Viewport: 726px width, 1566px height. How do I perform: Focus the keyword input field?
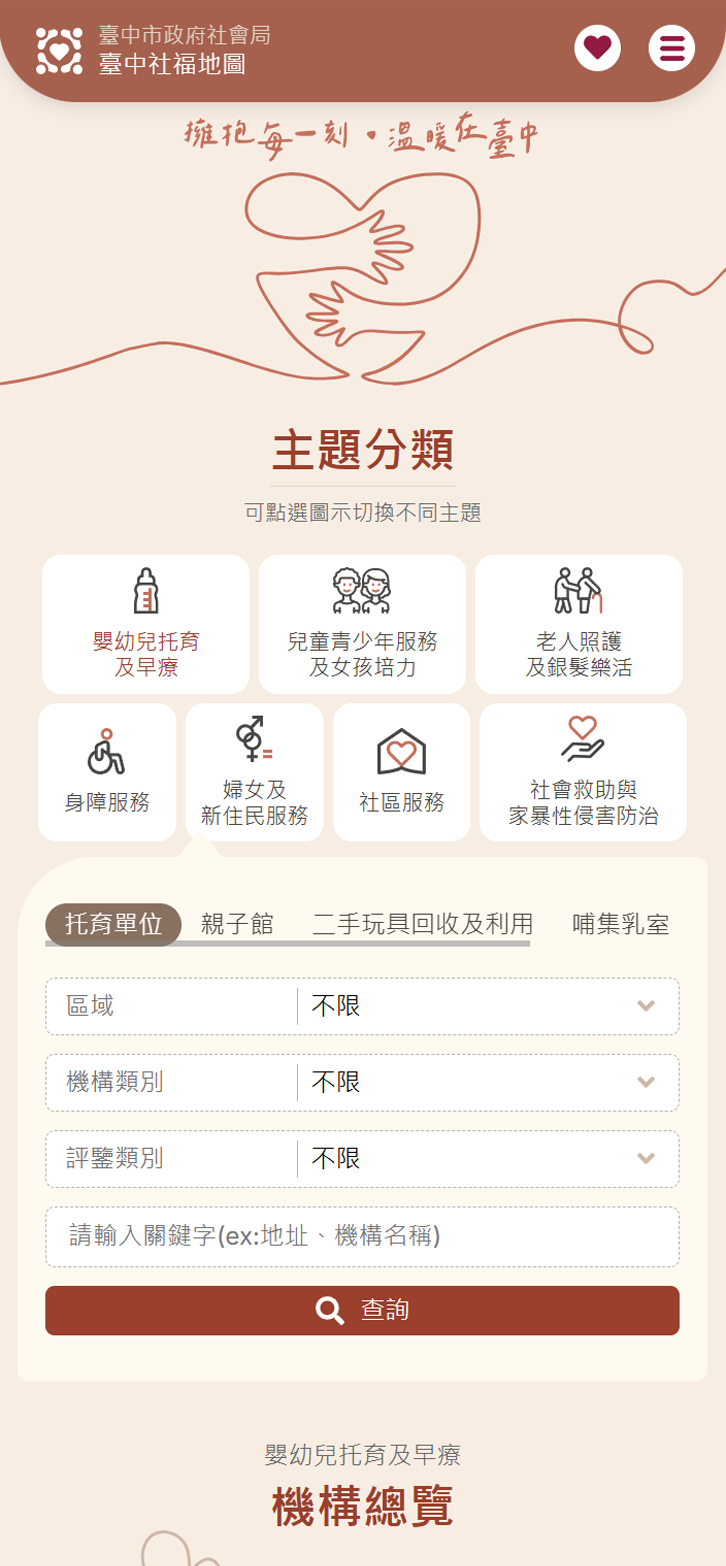point(362,1236)
